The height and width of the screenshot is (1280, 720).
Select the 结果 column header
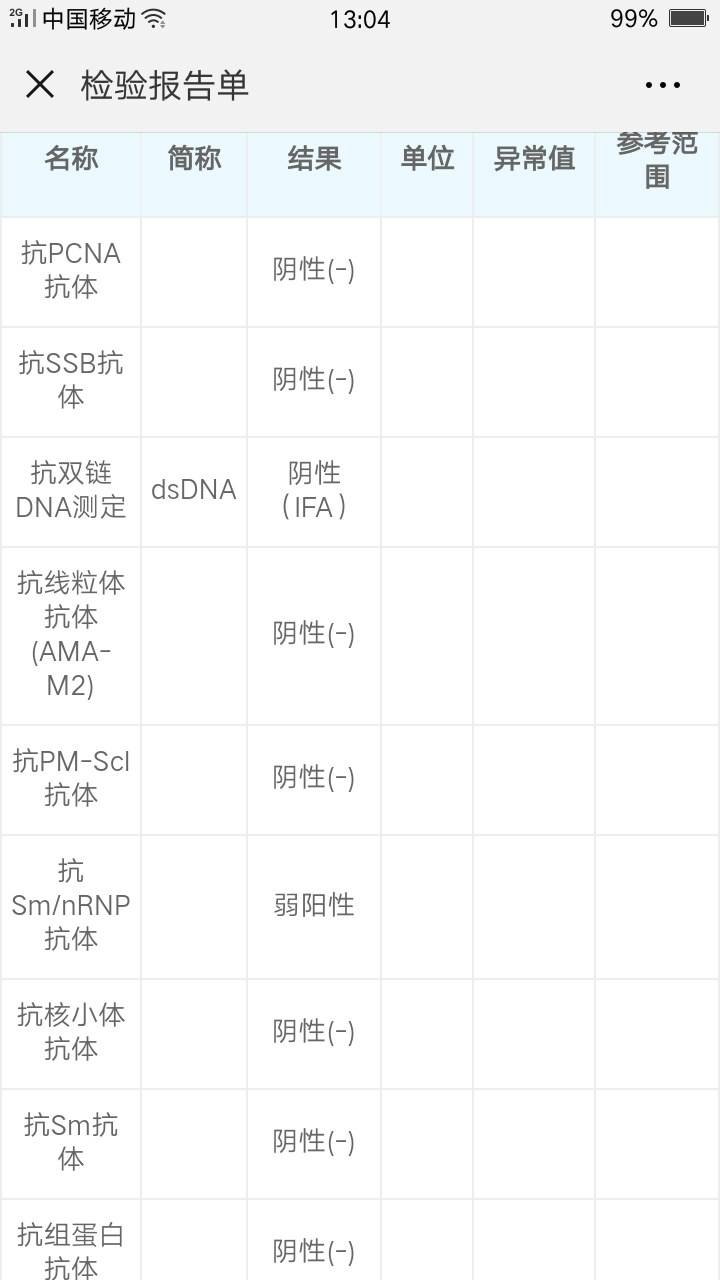(x=313, y=158)
